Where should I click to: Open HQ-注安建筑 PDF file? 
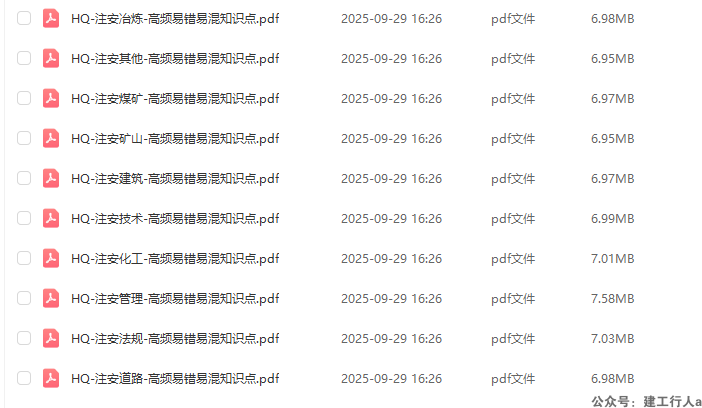(x=175, y=179)
